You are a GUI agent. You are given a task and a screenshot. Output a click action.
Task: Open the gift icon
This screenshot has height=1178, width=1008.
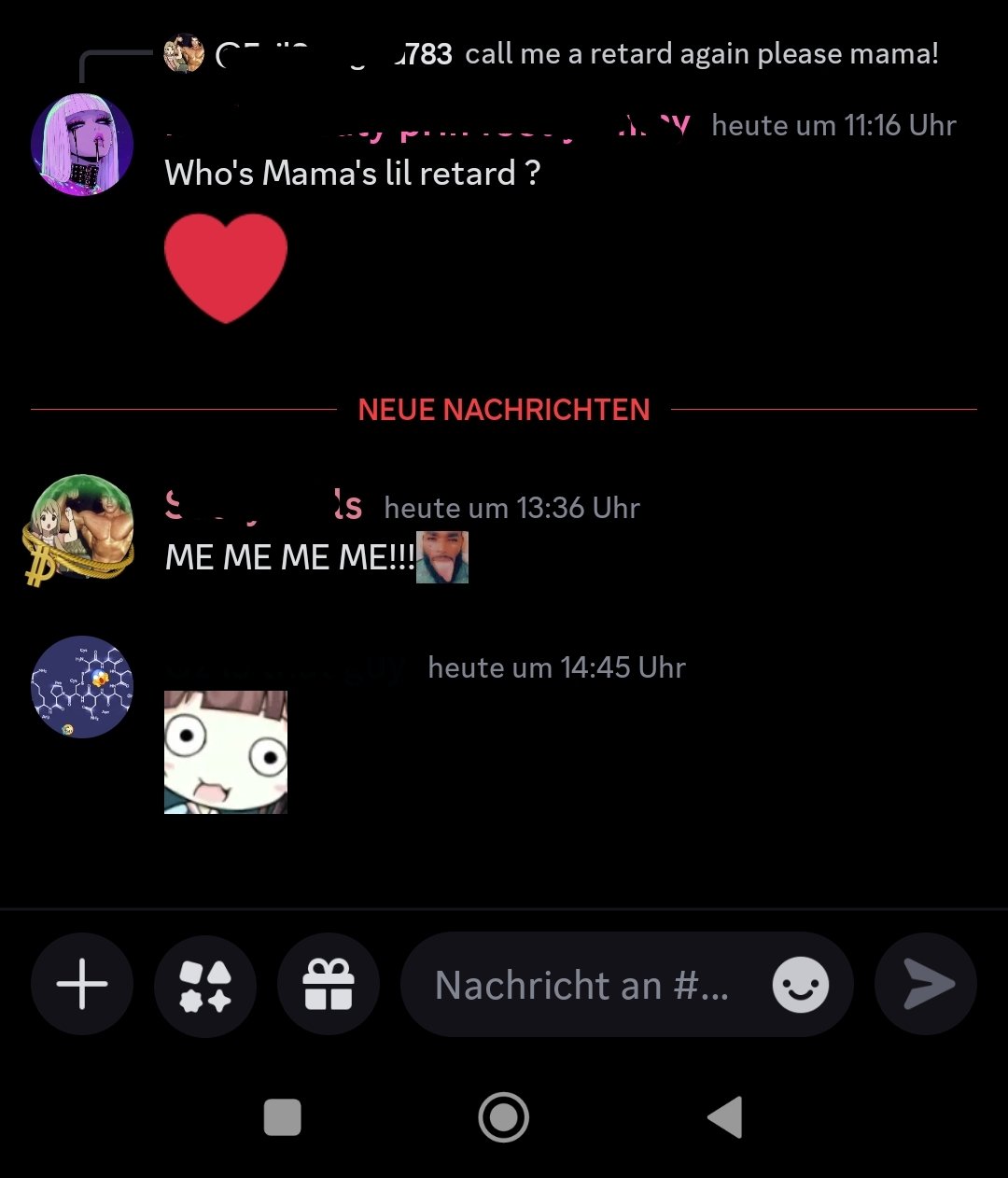click(329, 984)
